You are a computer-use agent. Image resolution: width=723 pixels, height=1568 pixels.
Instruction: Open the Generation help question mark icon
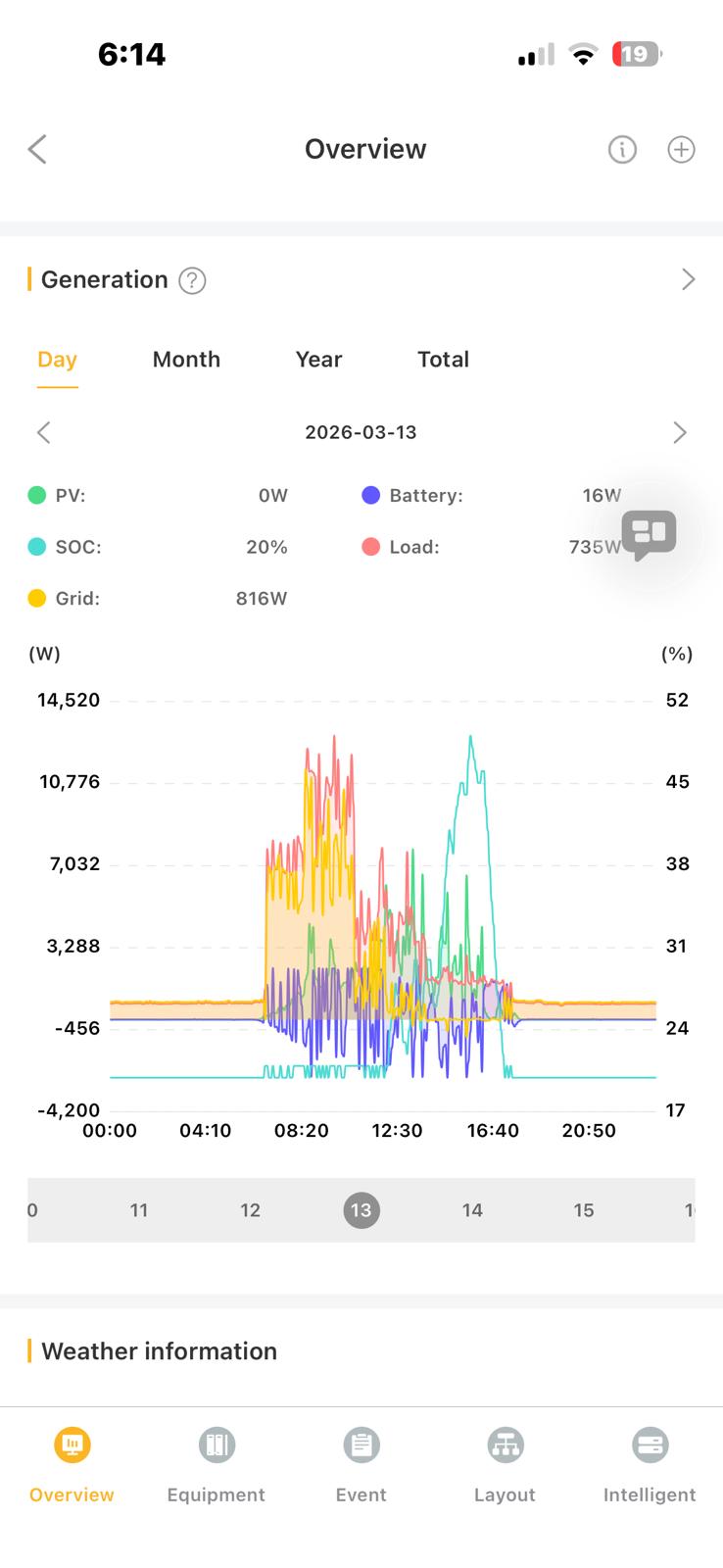(x=192, y=281)
